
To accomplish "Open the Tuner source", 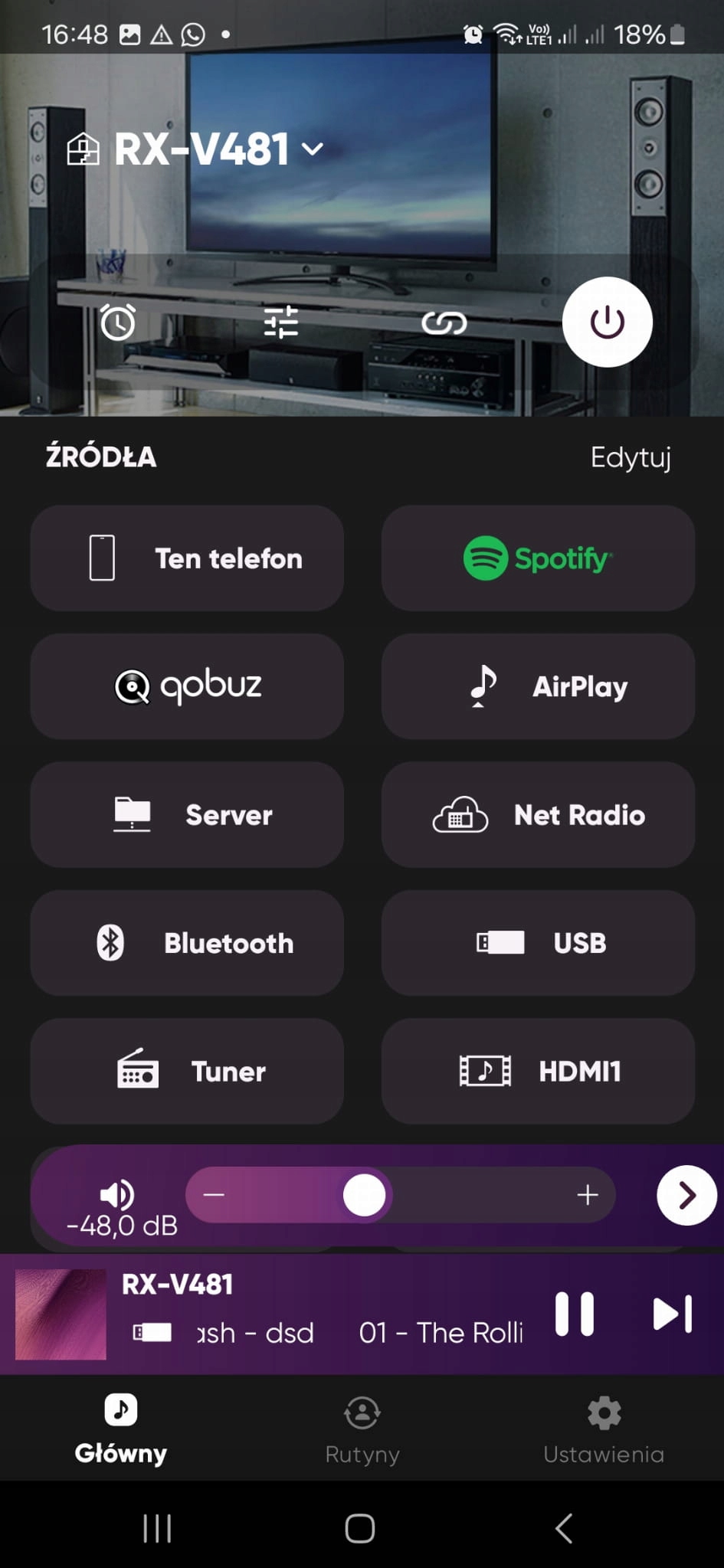I will tap(187, 1071).
